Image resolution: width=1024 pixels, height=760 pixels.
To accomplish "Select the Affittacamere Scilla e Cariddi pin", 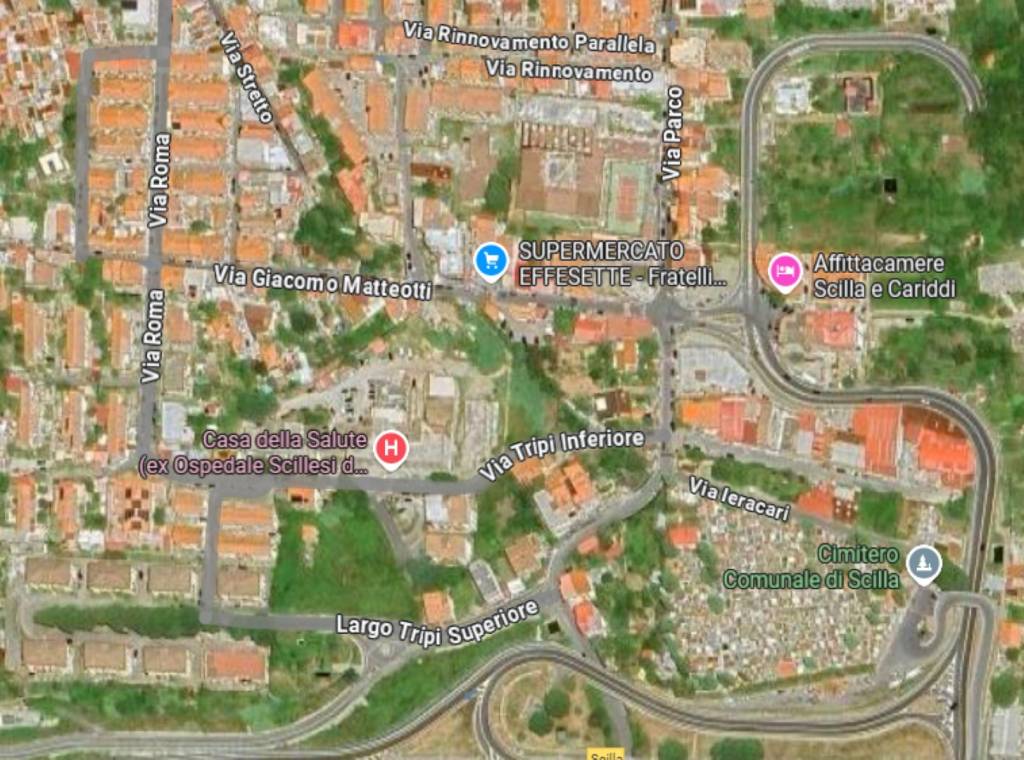I will coord(785,271).
